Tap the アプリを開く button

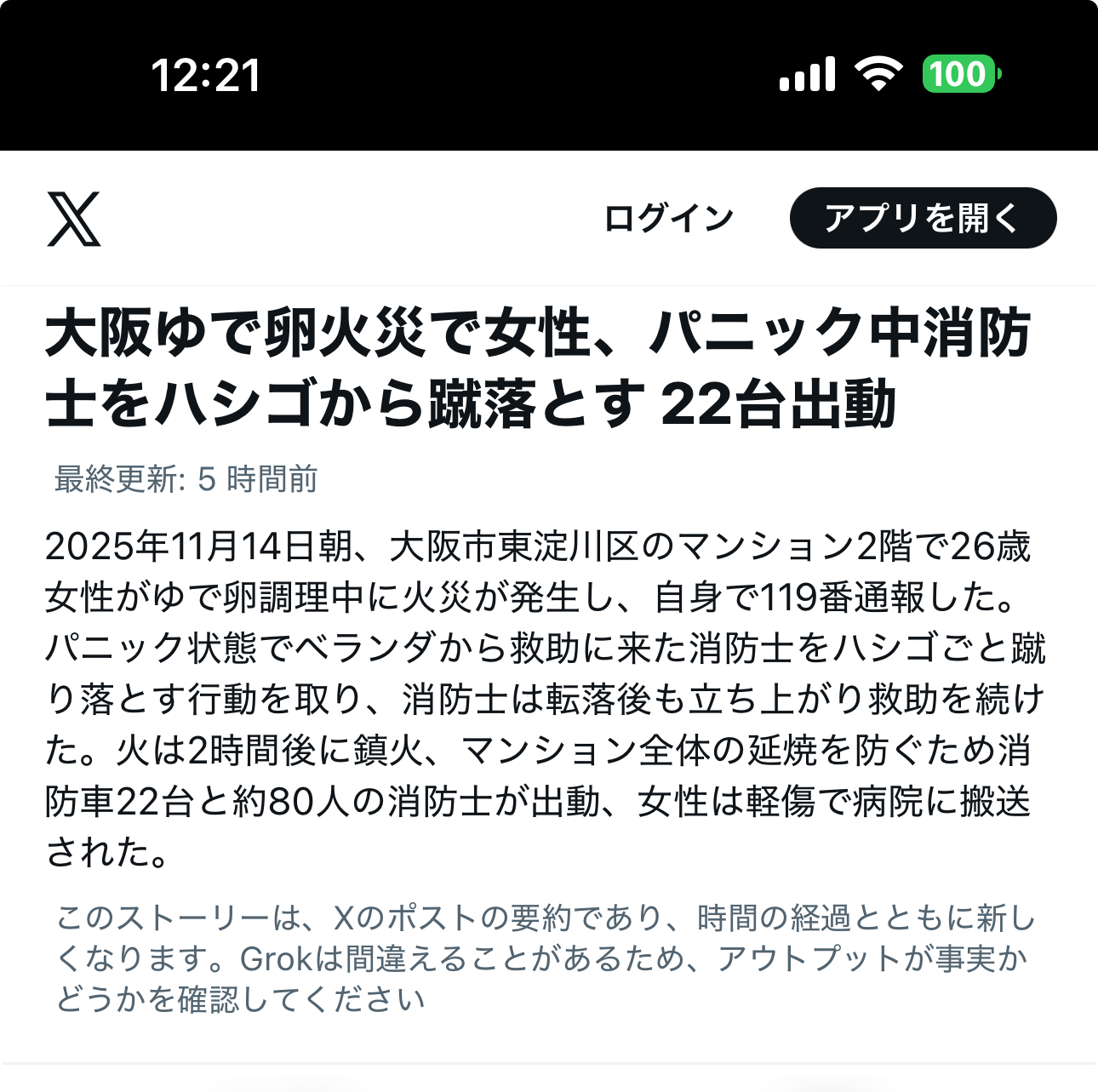click(923, 219)
